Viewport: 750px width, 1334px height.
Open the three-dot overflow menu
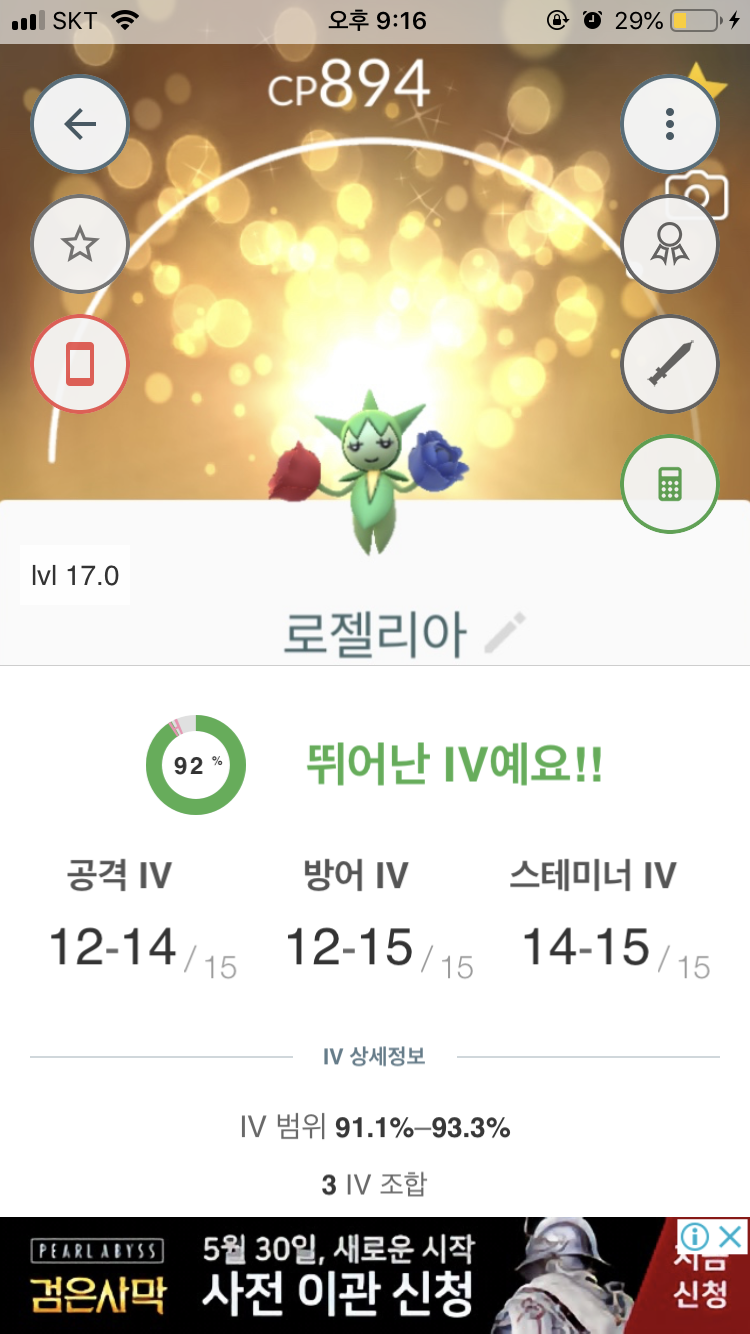[669, 124]
